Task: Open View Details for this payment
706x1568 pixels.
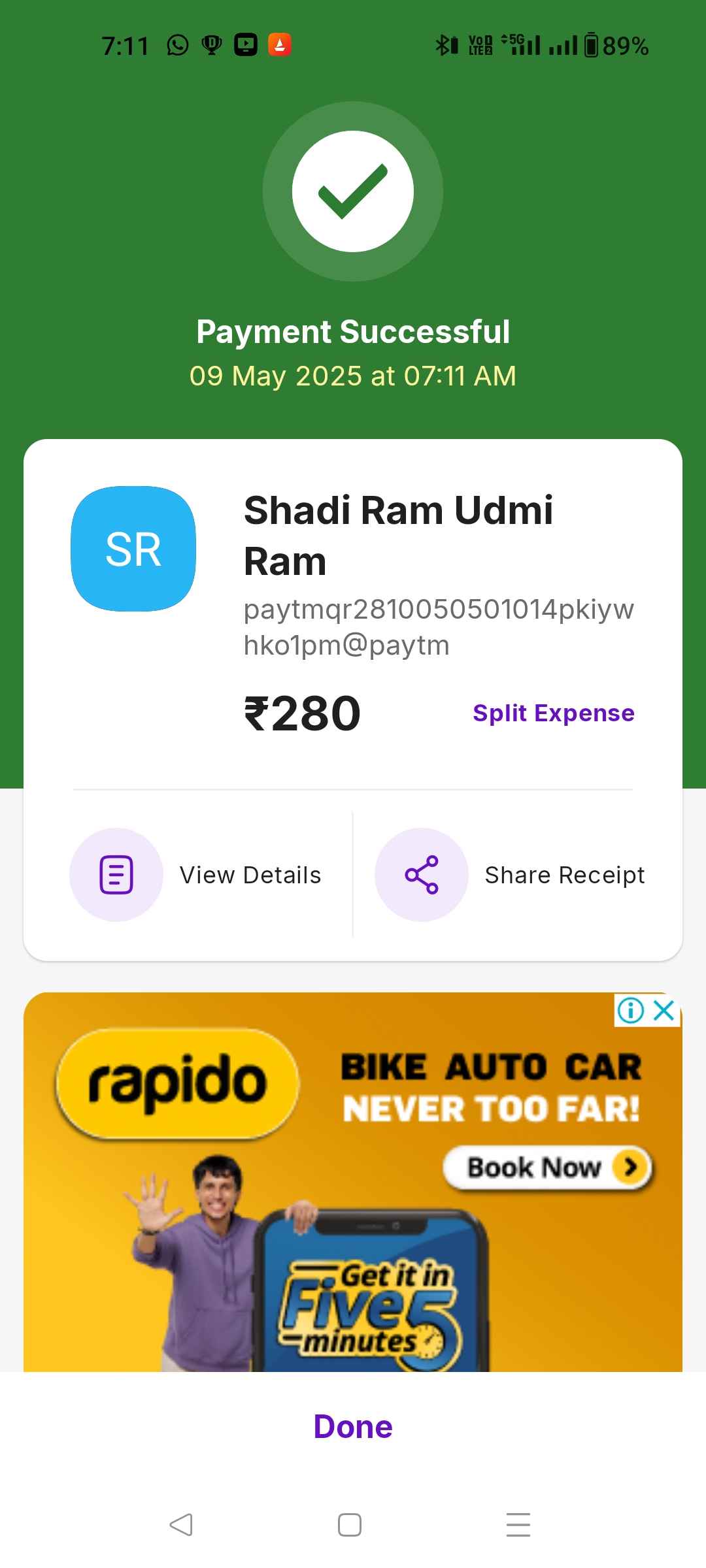Action: click(196, 875)
